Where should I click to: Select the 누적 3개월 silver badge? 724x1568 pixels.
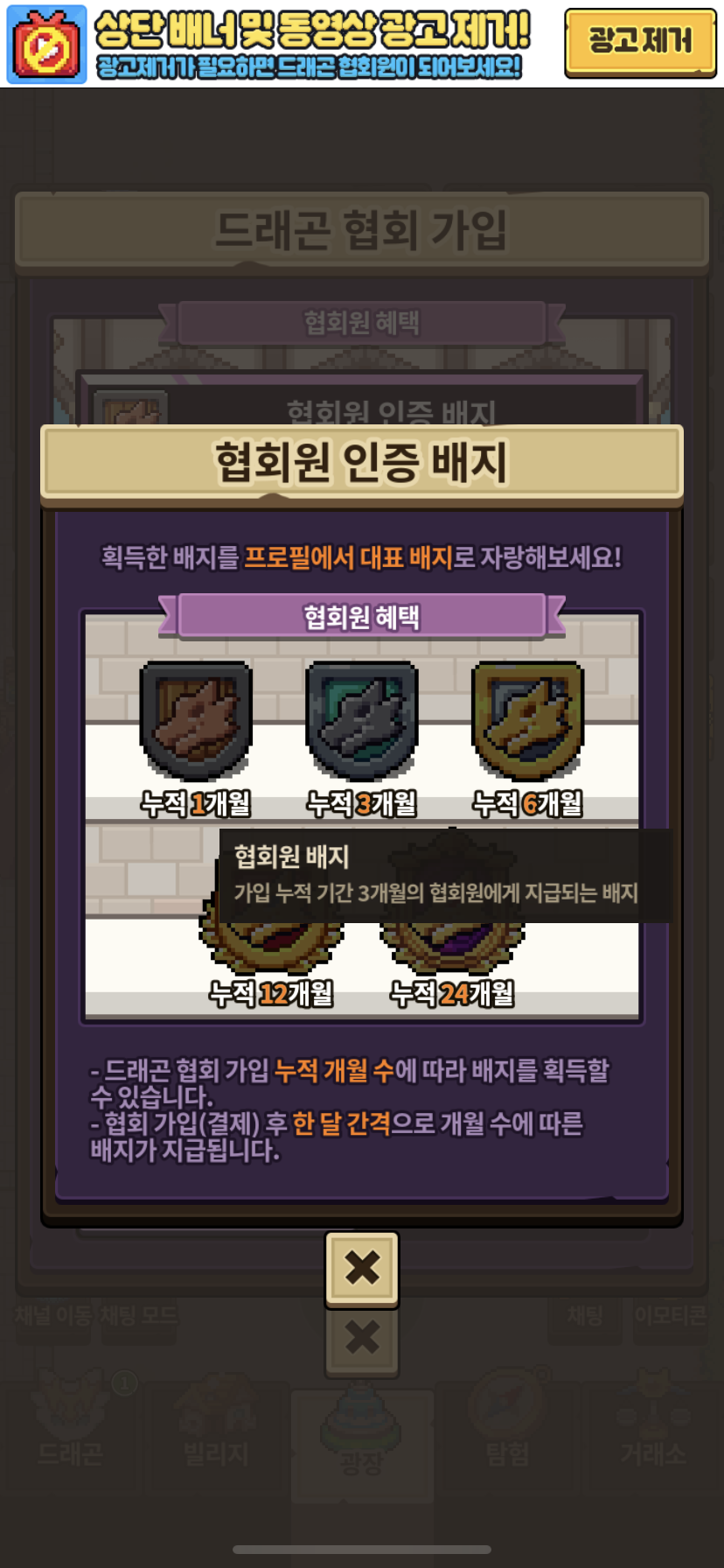tap(362, 721)
